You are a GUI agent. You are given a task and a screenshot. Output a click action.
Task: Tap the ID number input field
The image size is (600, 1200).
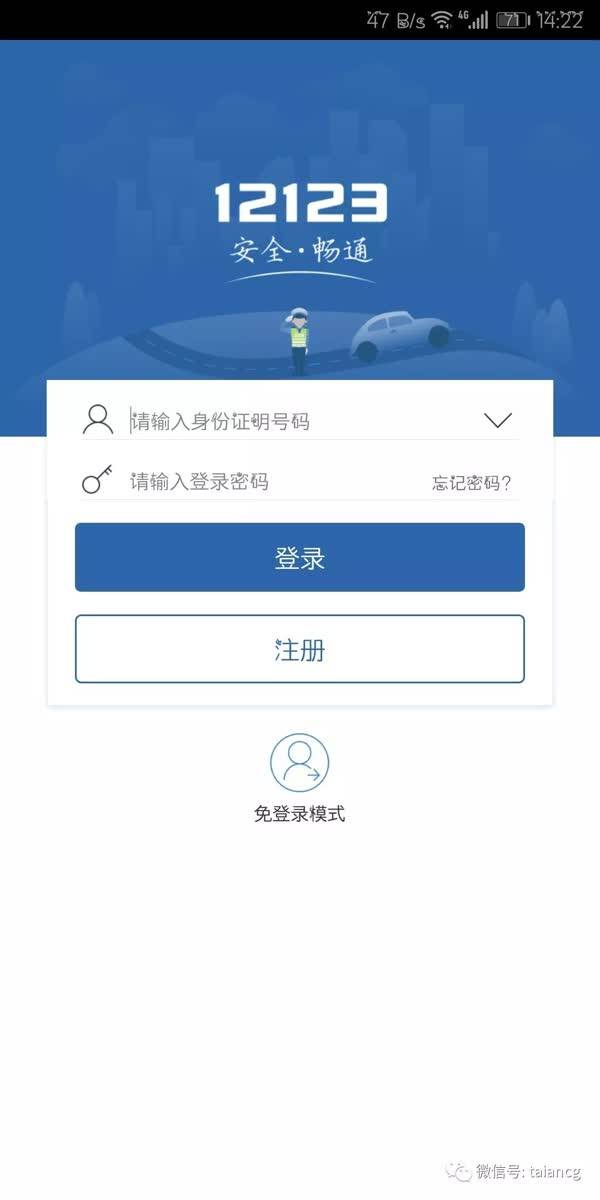pyautogui.click(x=300, y=421)
